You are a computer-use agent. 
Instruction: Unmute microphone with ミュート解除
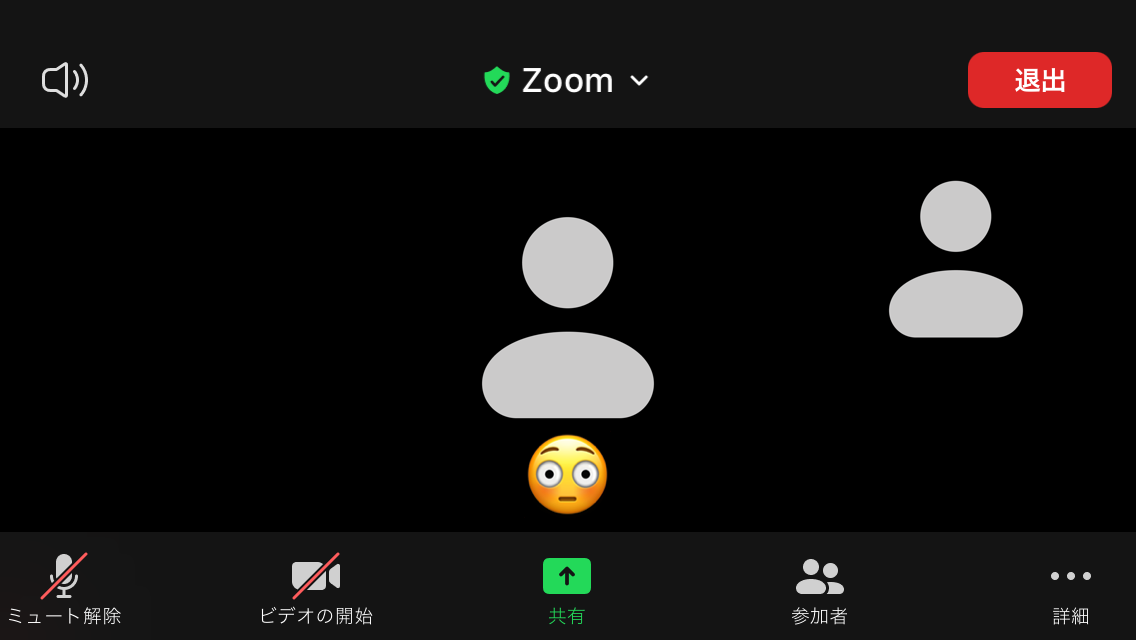click(64, 588)
